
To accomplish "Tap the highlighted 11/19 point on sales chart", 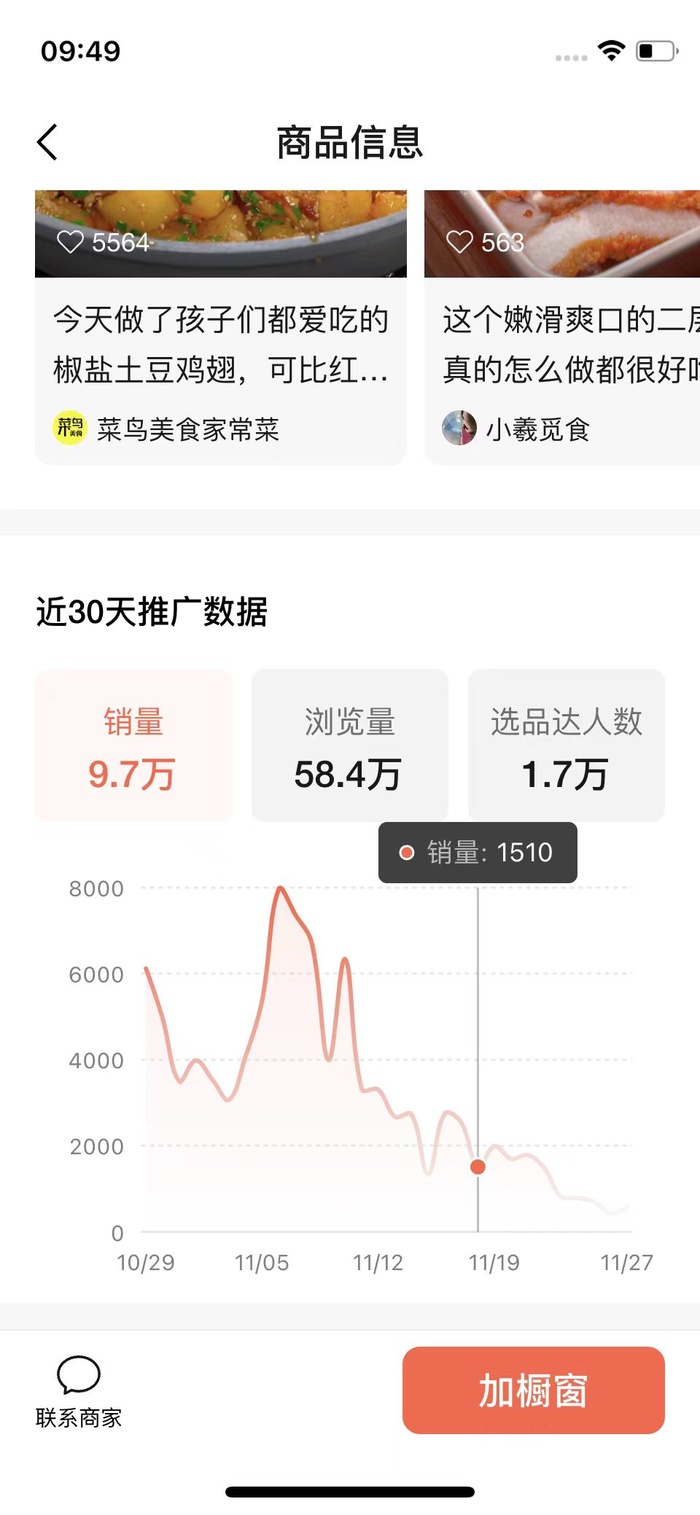I will [x=478, y=1167].
